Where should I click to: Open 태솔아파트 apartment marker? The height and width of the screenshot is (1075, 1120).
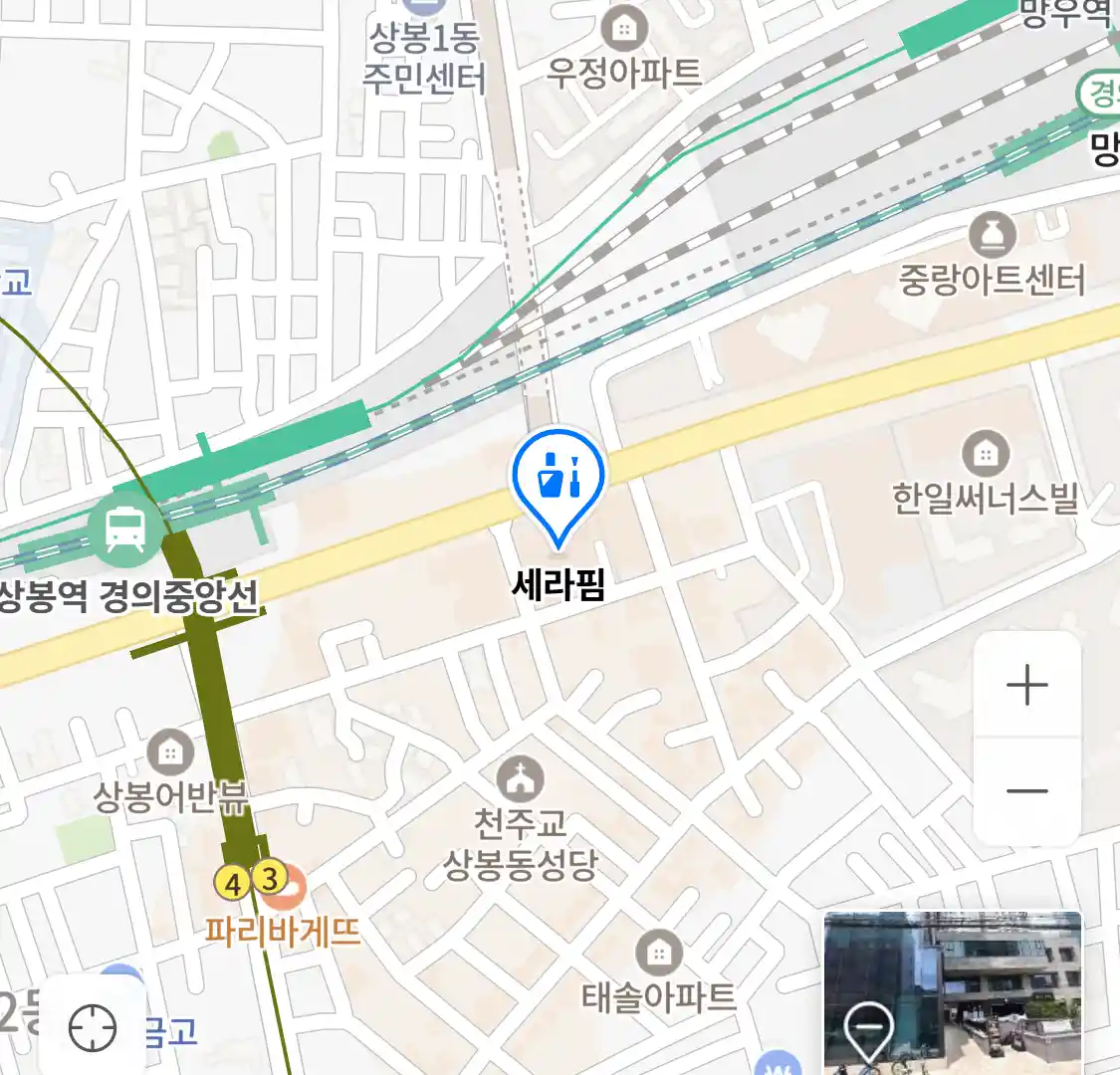point(658,954)
